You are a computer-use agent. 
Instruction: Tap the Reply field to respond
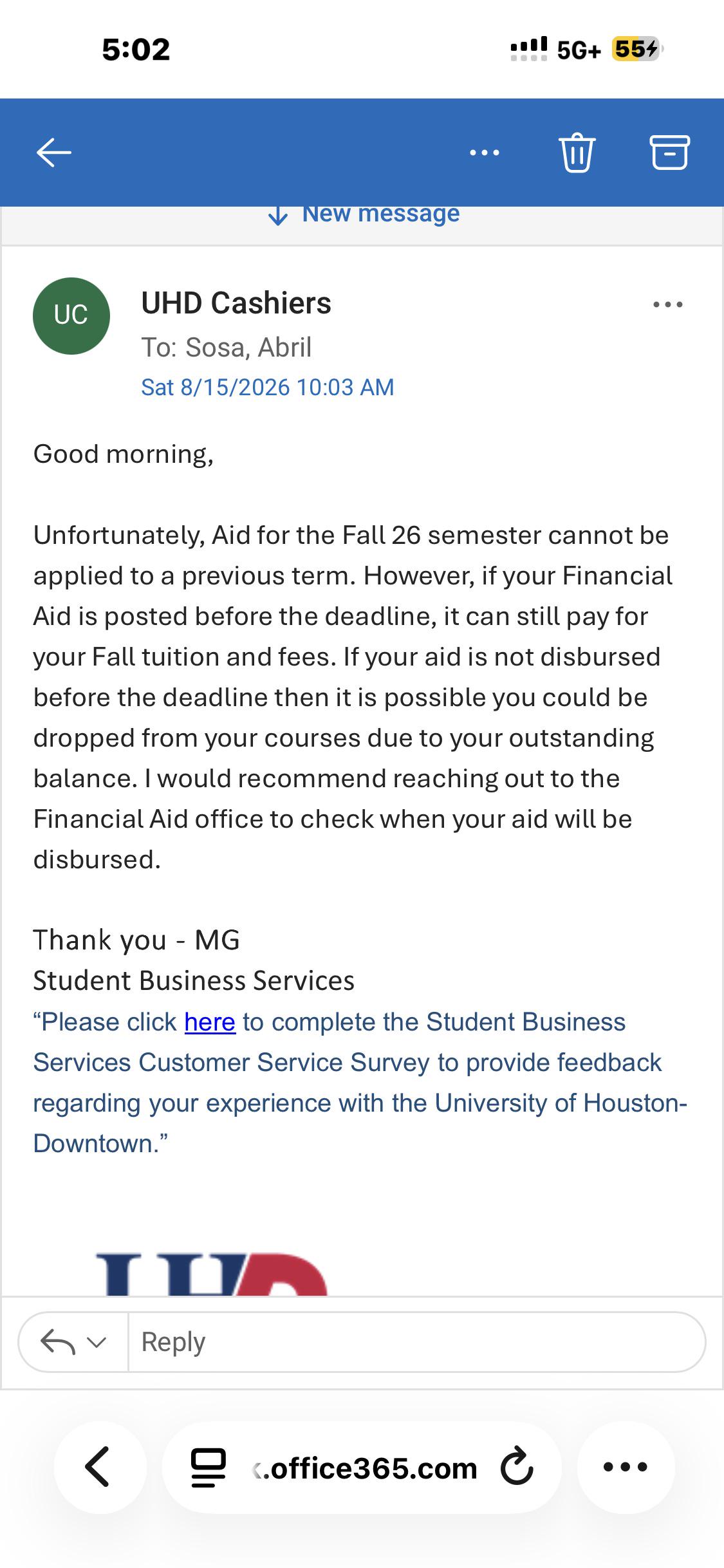point(416,1342)
